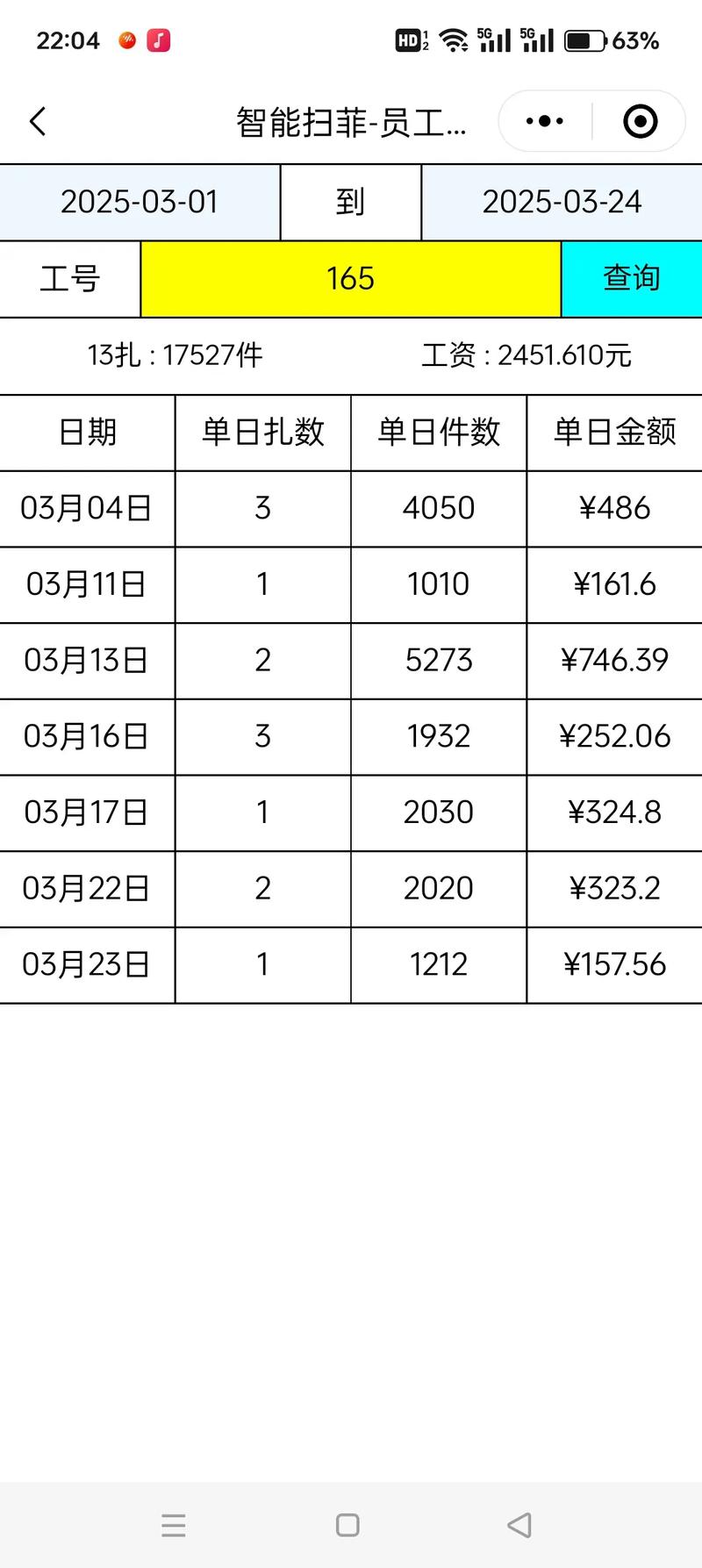Tap the 查询 query button
The height and width of the screenshot is (1568, 702).
pyautogui.click(x=631, y=279)
